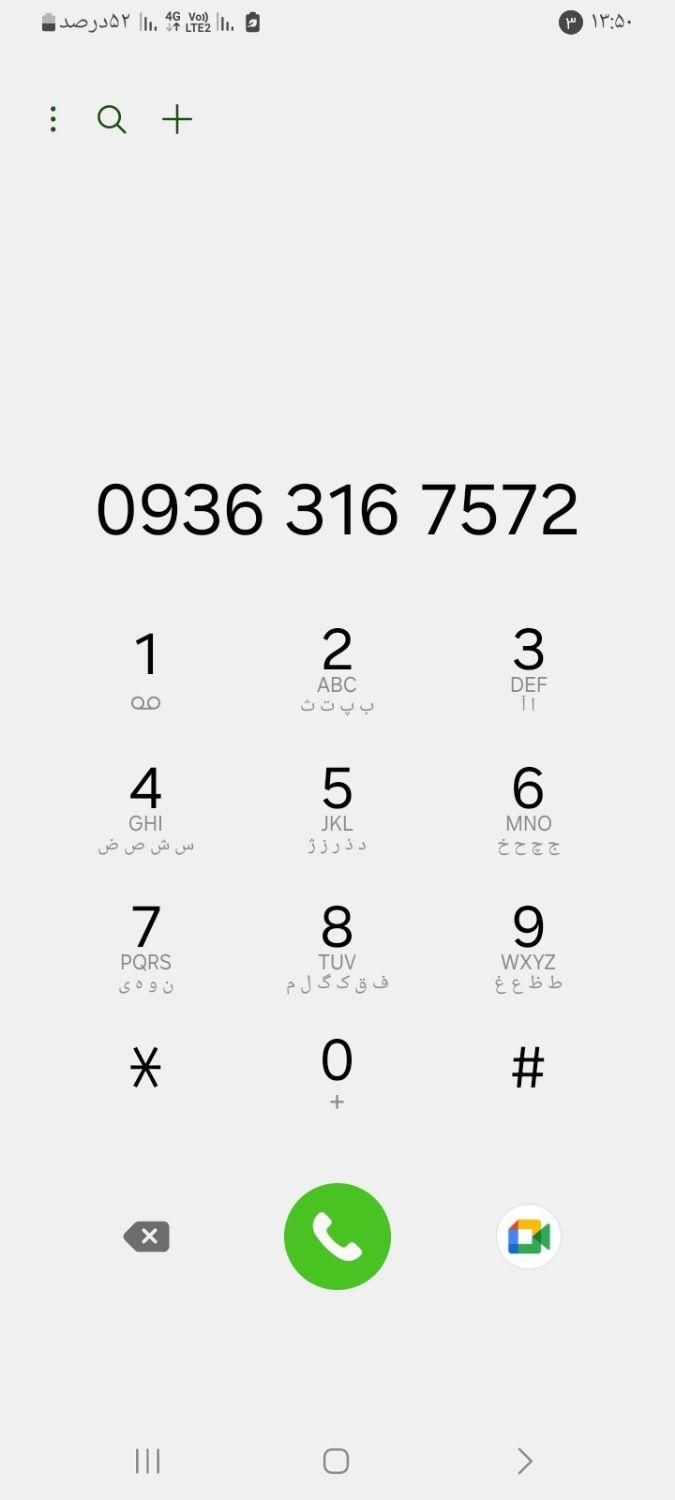
Task: Tap digit 8 TUV key
Action: [x=337, y=946]
